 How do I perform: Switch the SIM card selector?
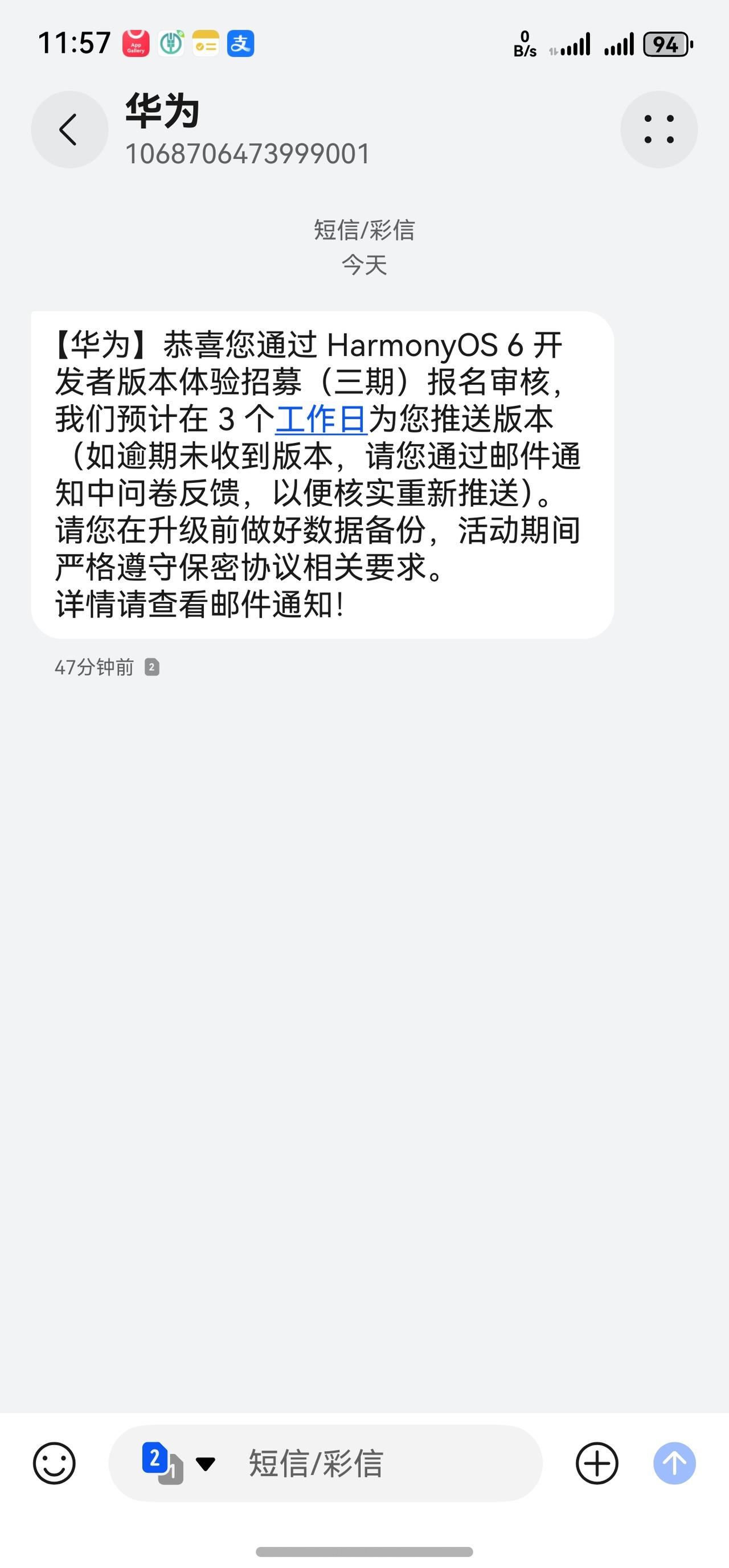(x=178, y=1463)
